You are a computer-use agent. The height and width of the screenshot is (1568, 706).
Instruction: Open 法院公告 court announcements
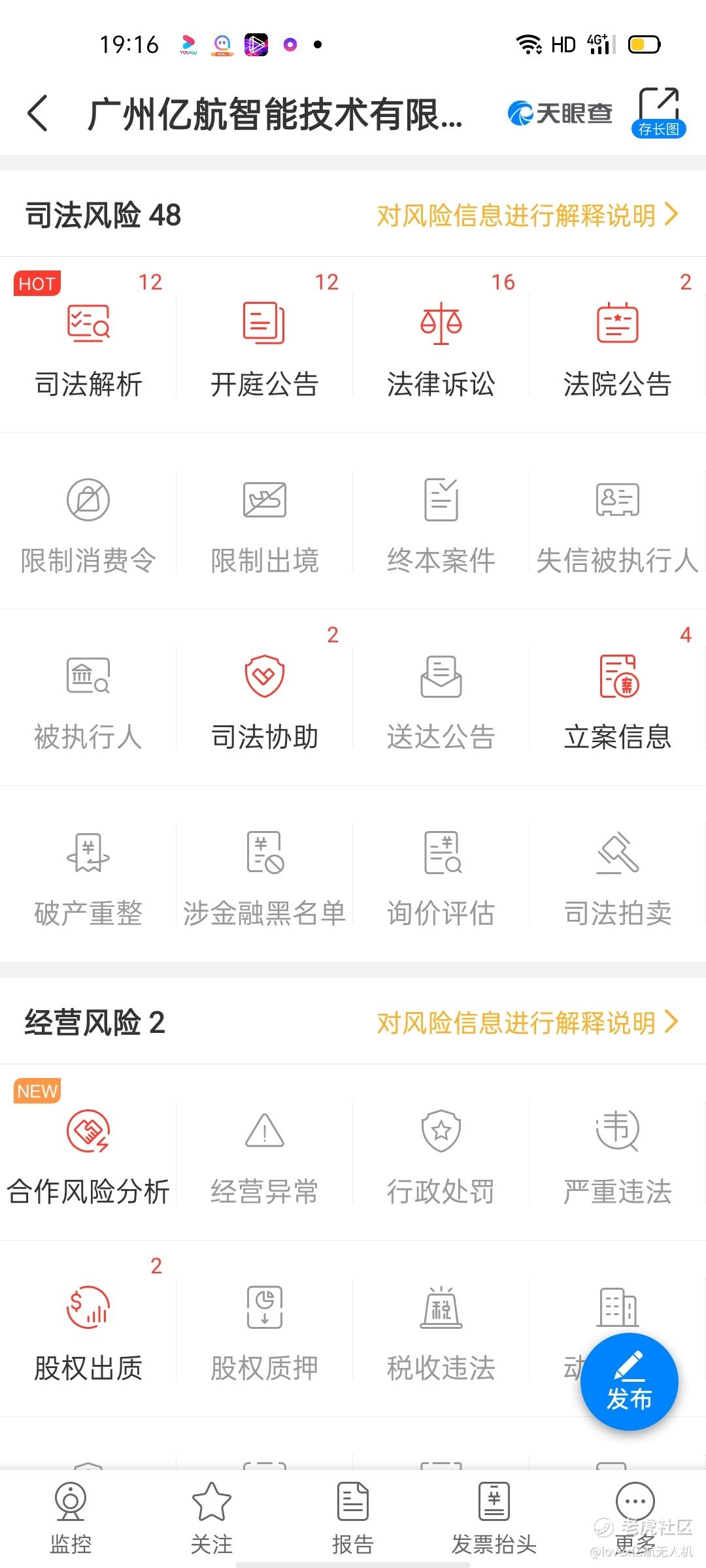(x=618, y=344)
